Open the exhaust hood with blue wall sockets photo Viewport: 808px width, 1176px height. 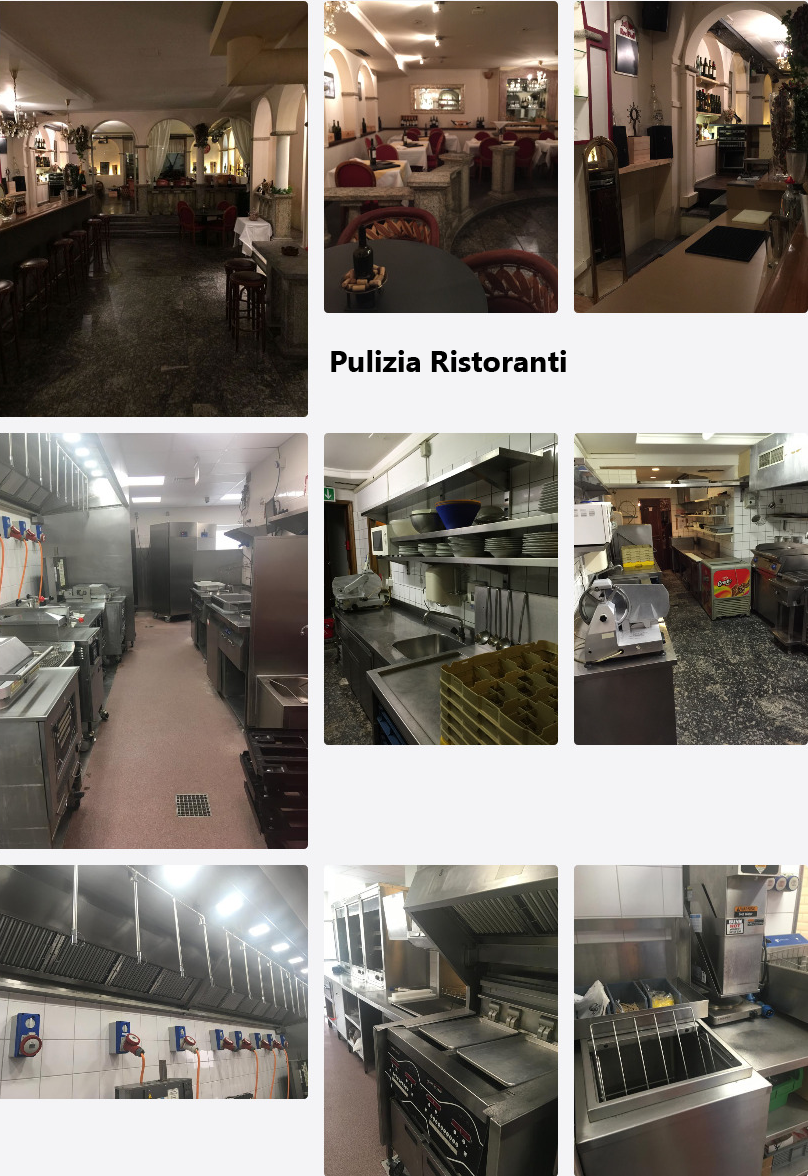(153, 982)
